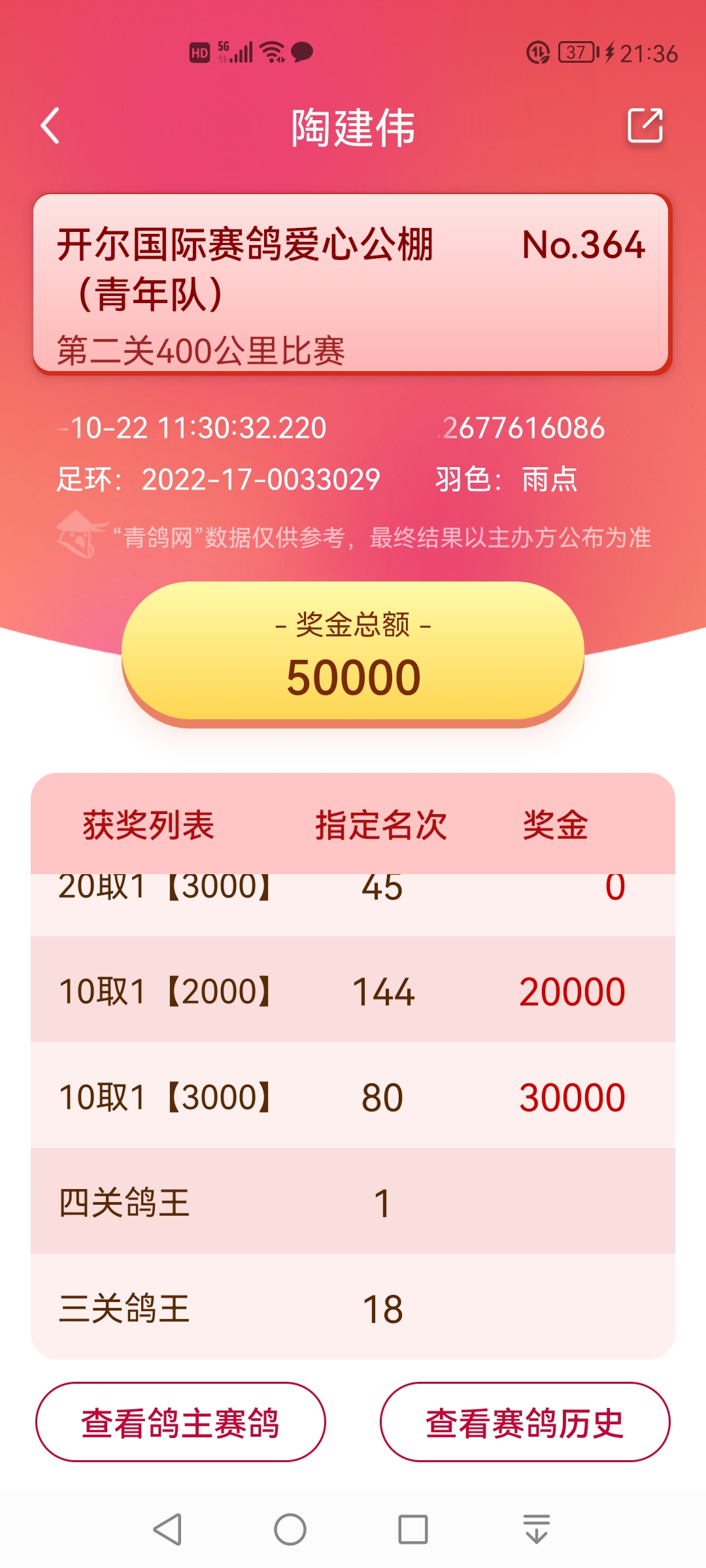Tap the system back navigation button

pyautogui.click(x=167, y=1529)
